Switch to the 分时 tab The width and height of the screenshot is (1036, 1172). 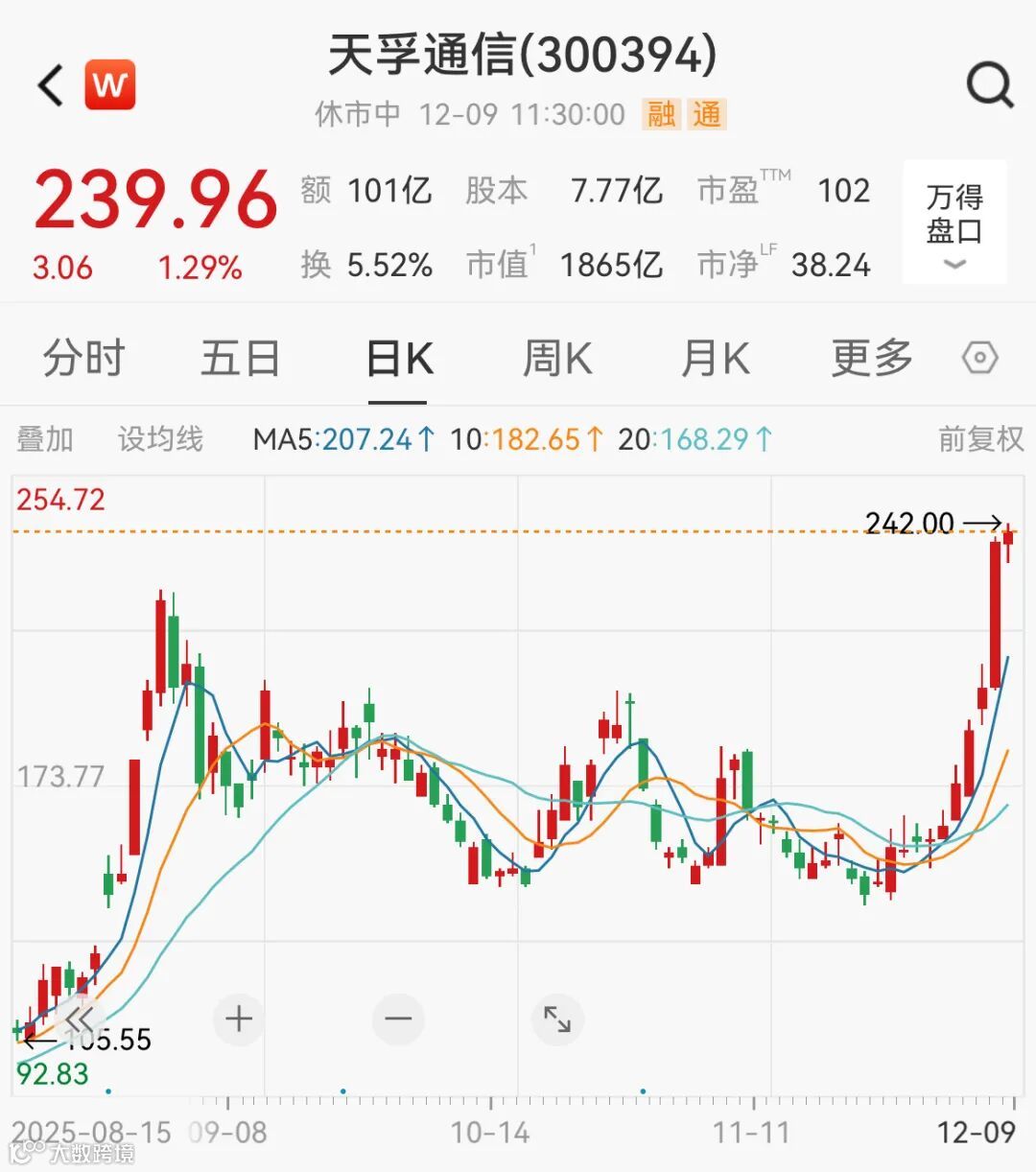[84, 359]
